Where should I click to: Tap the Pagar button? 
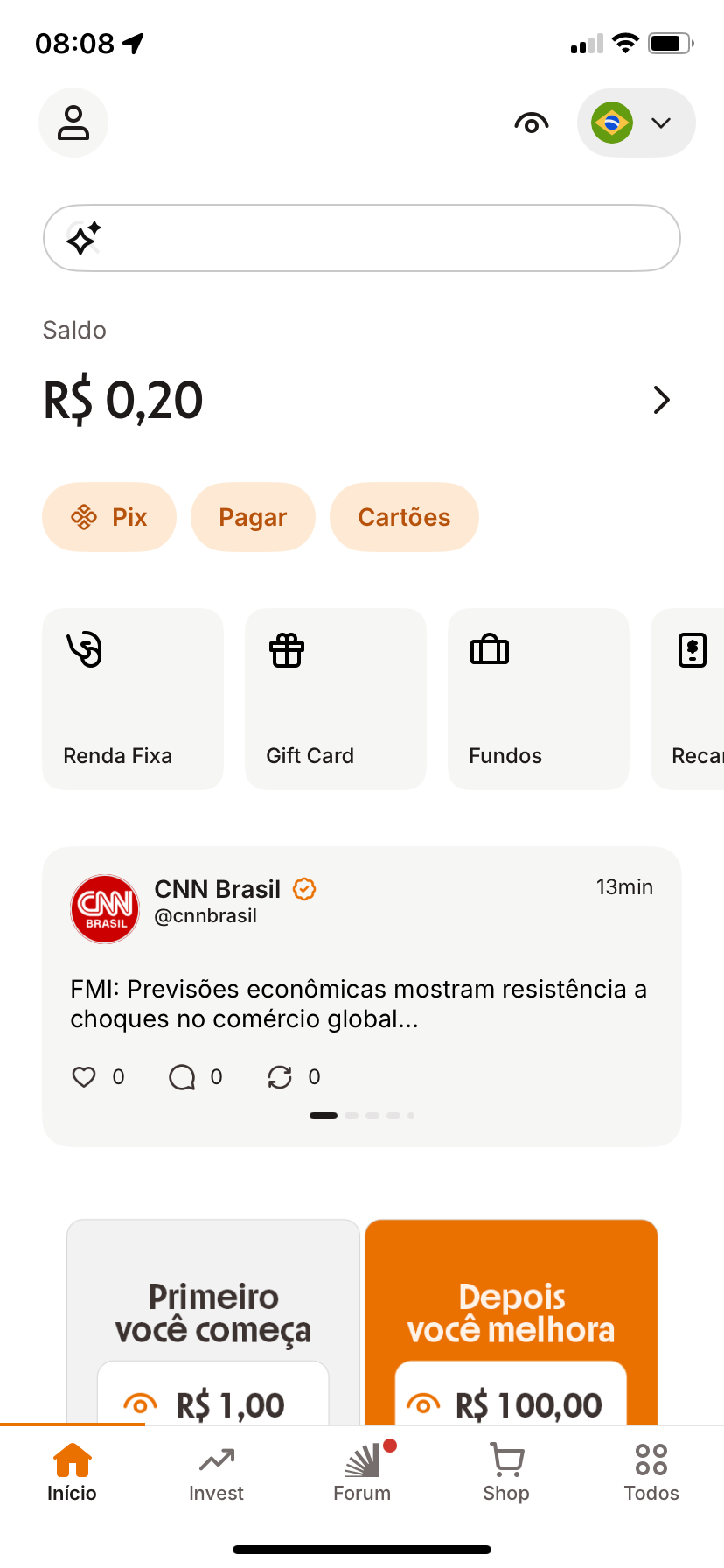(x=253, y=516)
